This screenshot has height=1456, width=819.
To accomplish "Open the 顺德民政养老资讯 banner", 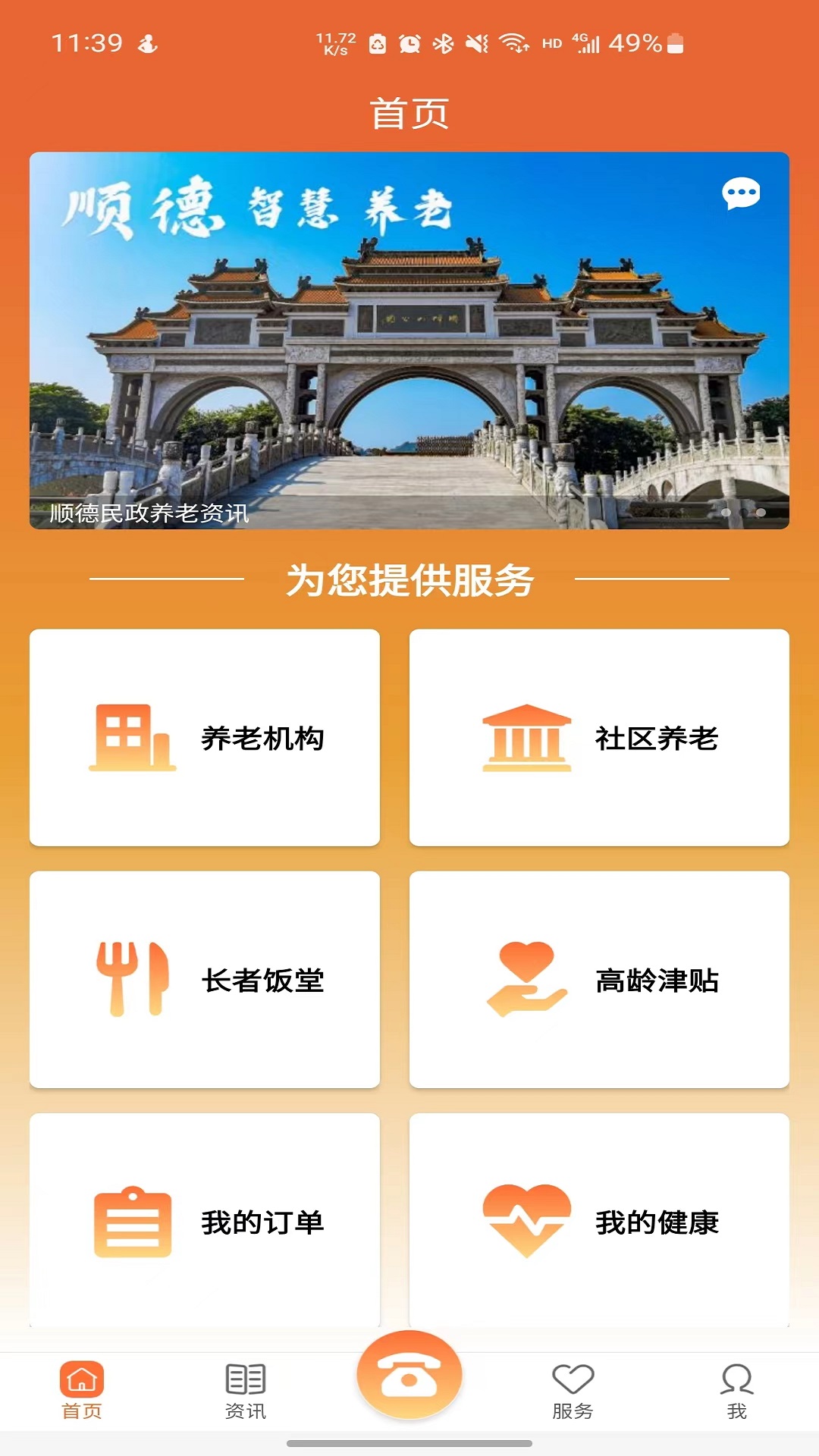I will 409,341.
